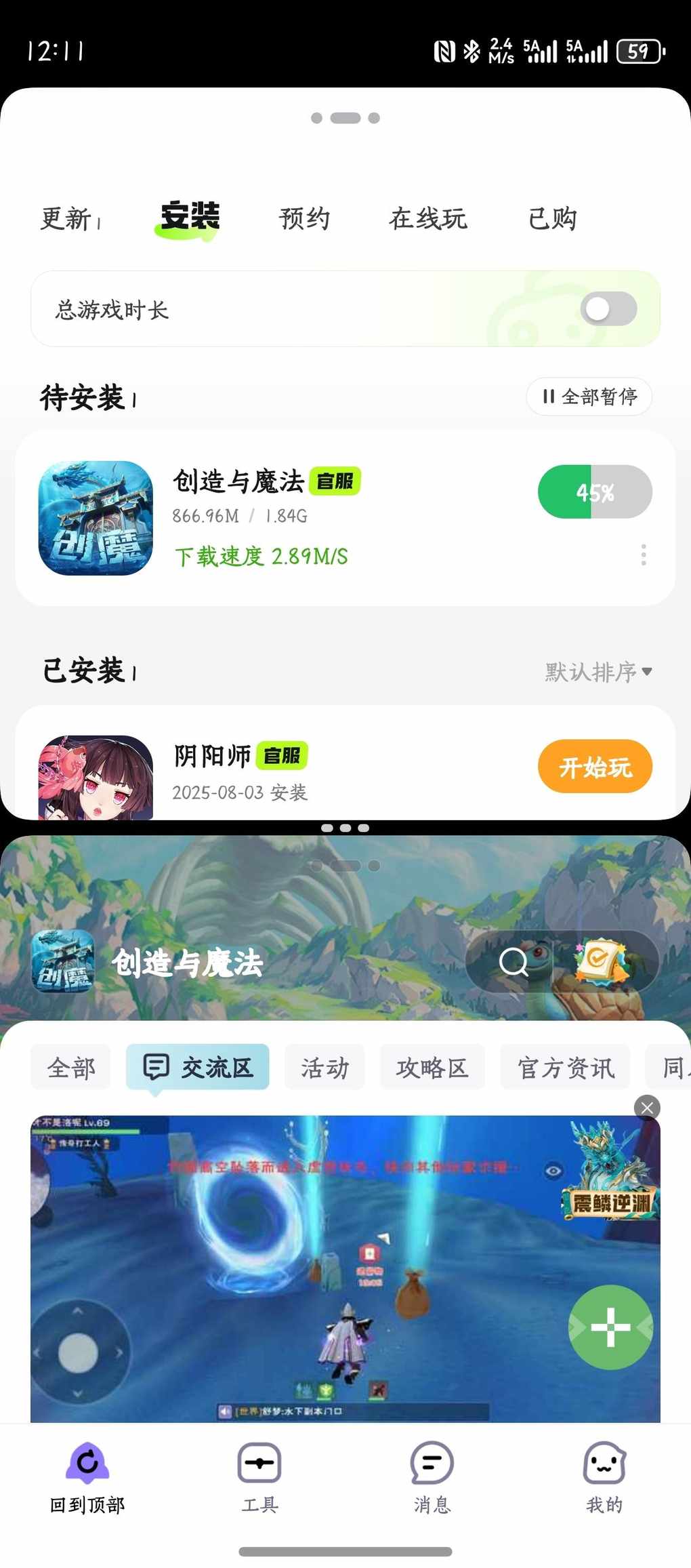Screen dimensions: 691x1568
Task: Open the check-in icon beside search
Action: coord(600,960)
